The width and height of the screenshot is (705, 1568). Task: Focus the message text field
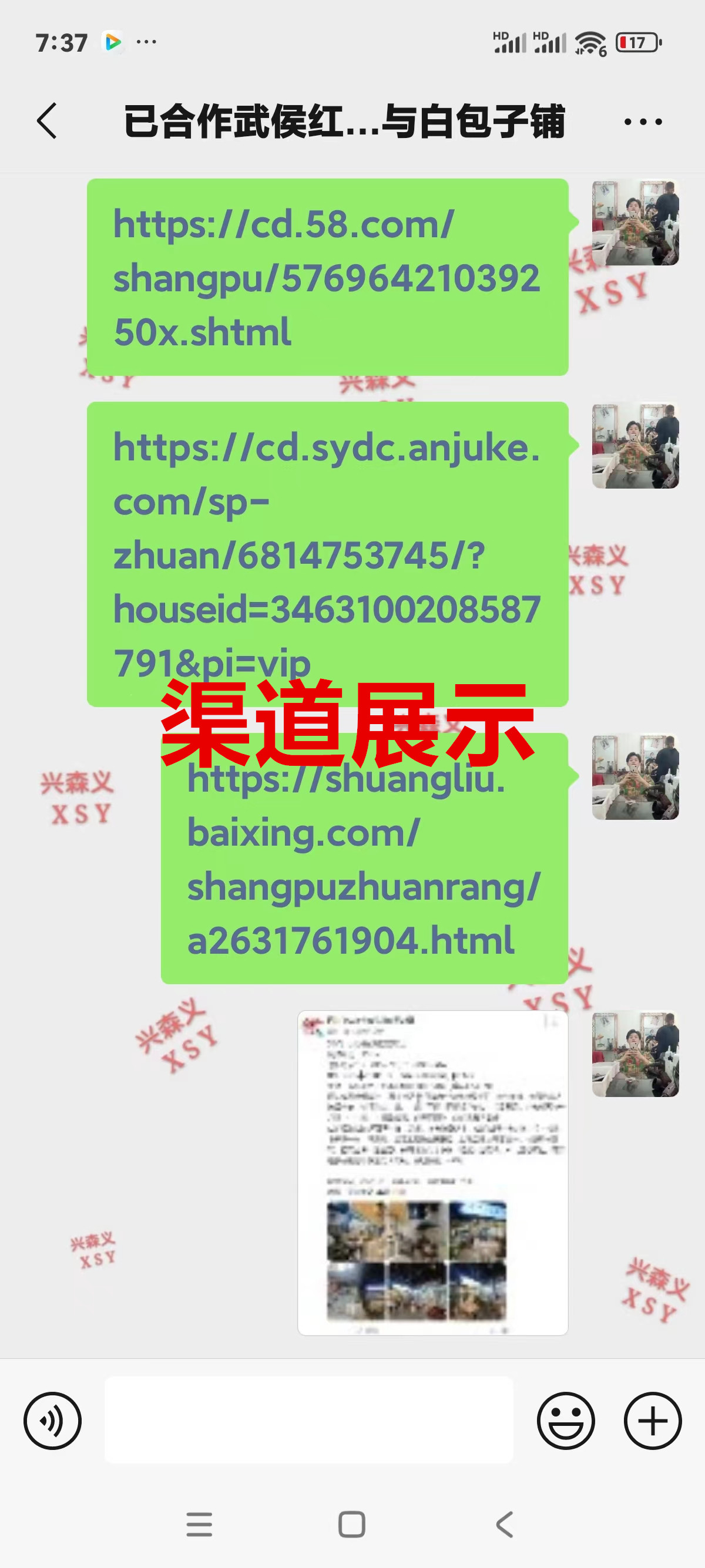[308, 1419]
